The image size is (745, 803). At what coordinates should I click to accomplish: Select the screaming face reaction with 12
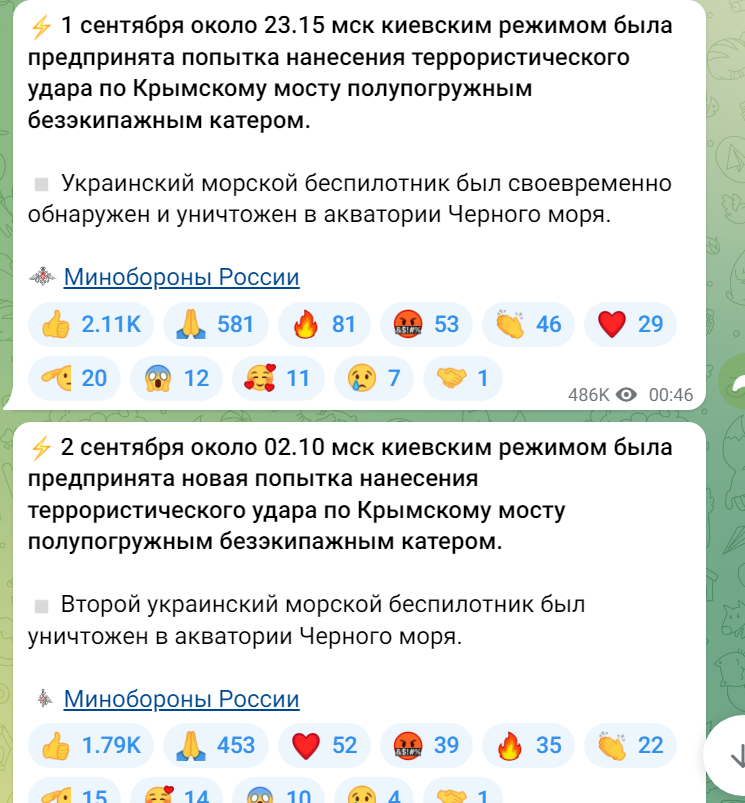(176, 378)
